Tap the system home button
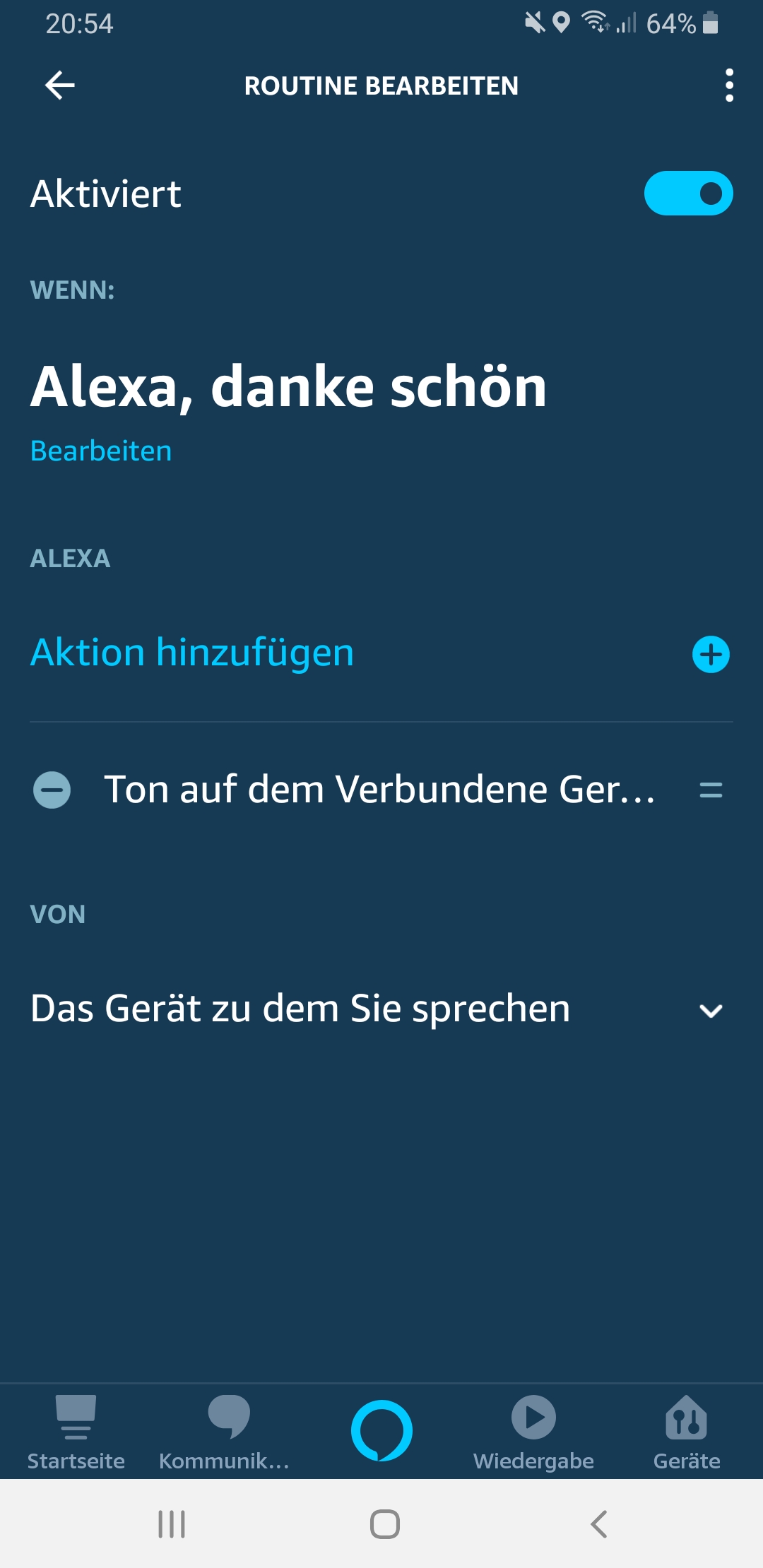This screenshot has width=763, height=1568. (x=385, y=1524)
